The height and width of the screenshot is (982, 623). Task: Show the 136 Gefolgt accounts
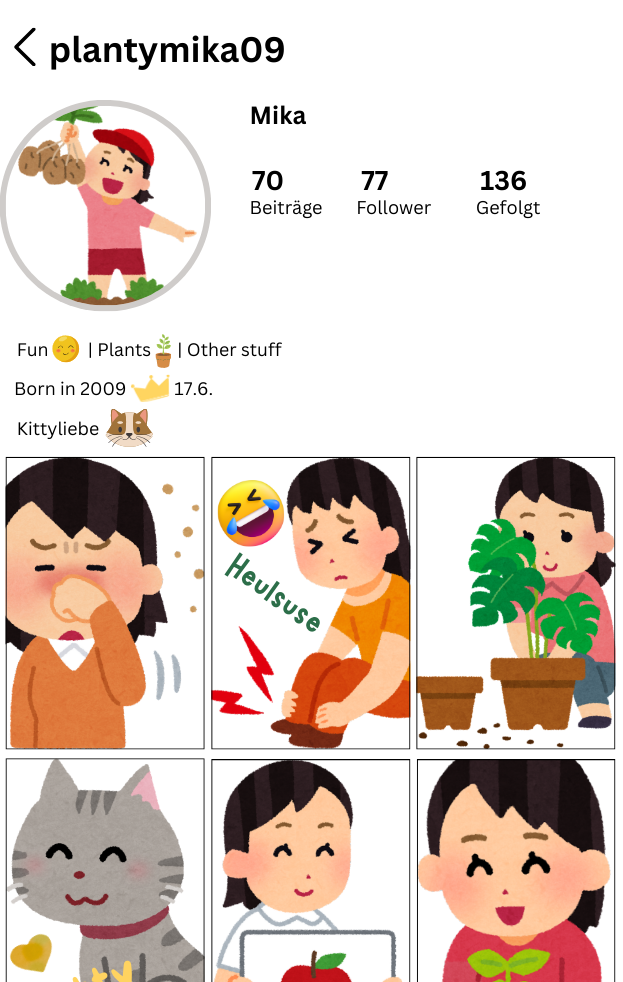(x=507, y=193)
